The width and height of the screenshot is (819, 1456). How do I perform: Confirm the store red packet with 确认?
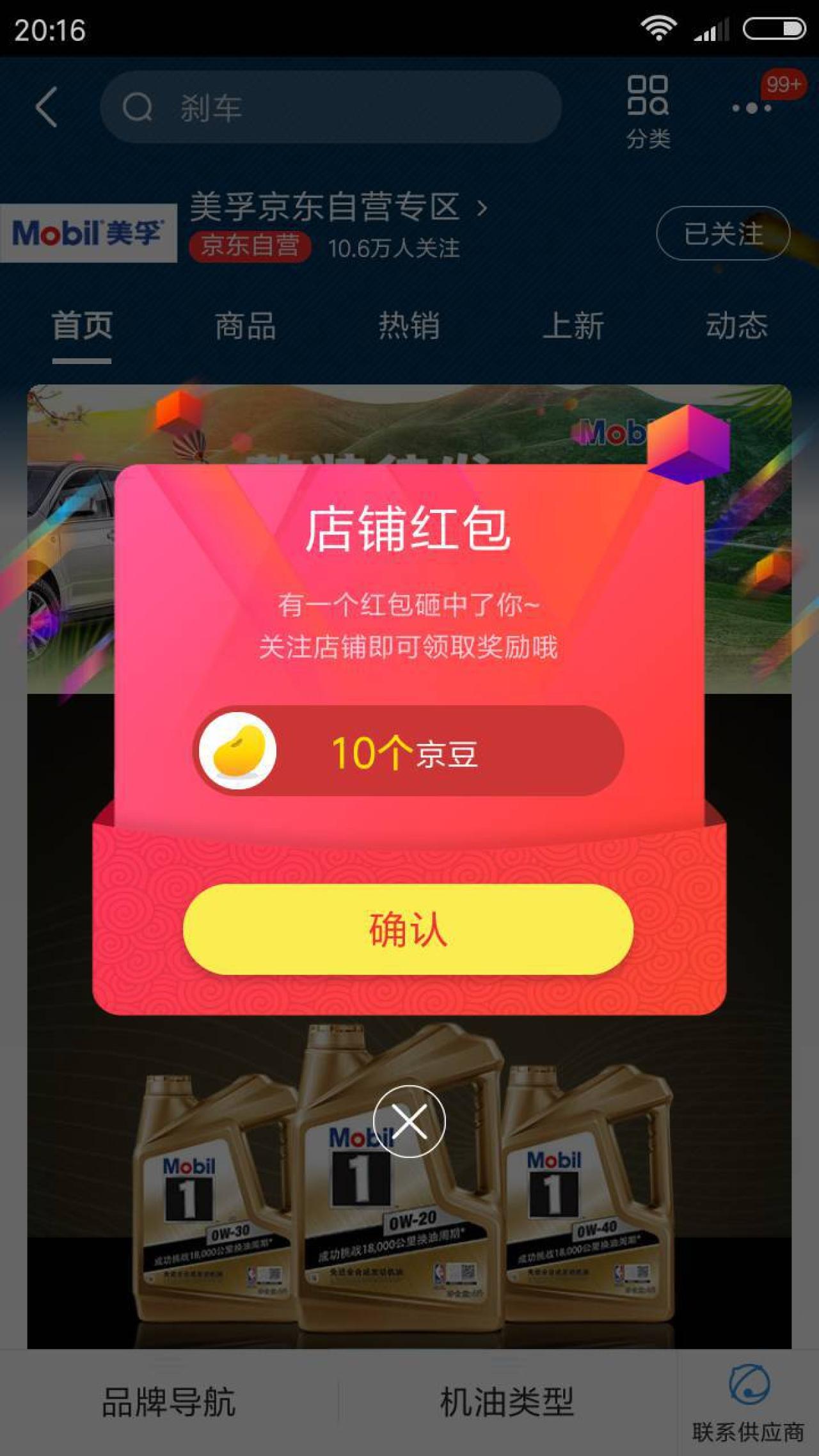coord(408,930)
